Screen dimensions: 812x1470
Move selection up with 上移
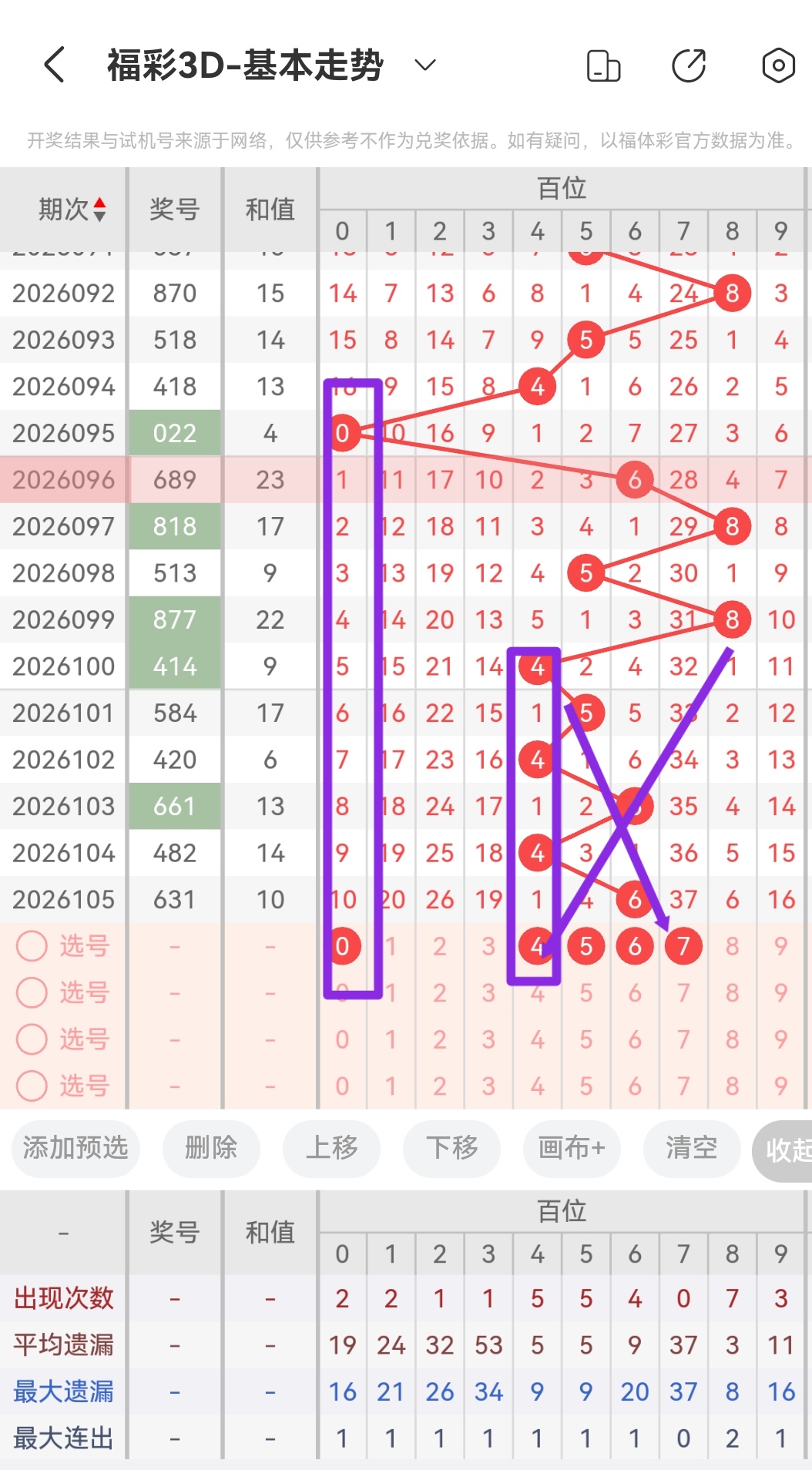click(331, 1148)
